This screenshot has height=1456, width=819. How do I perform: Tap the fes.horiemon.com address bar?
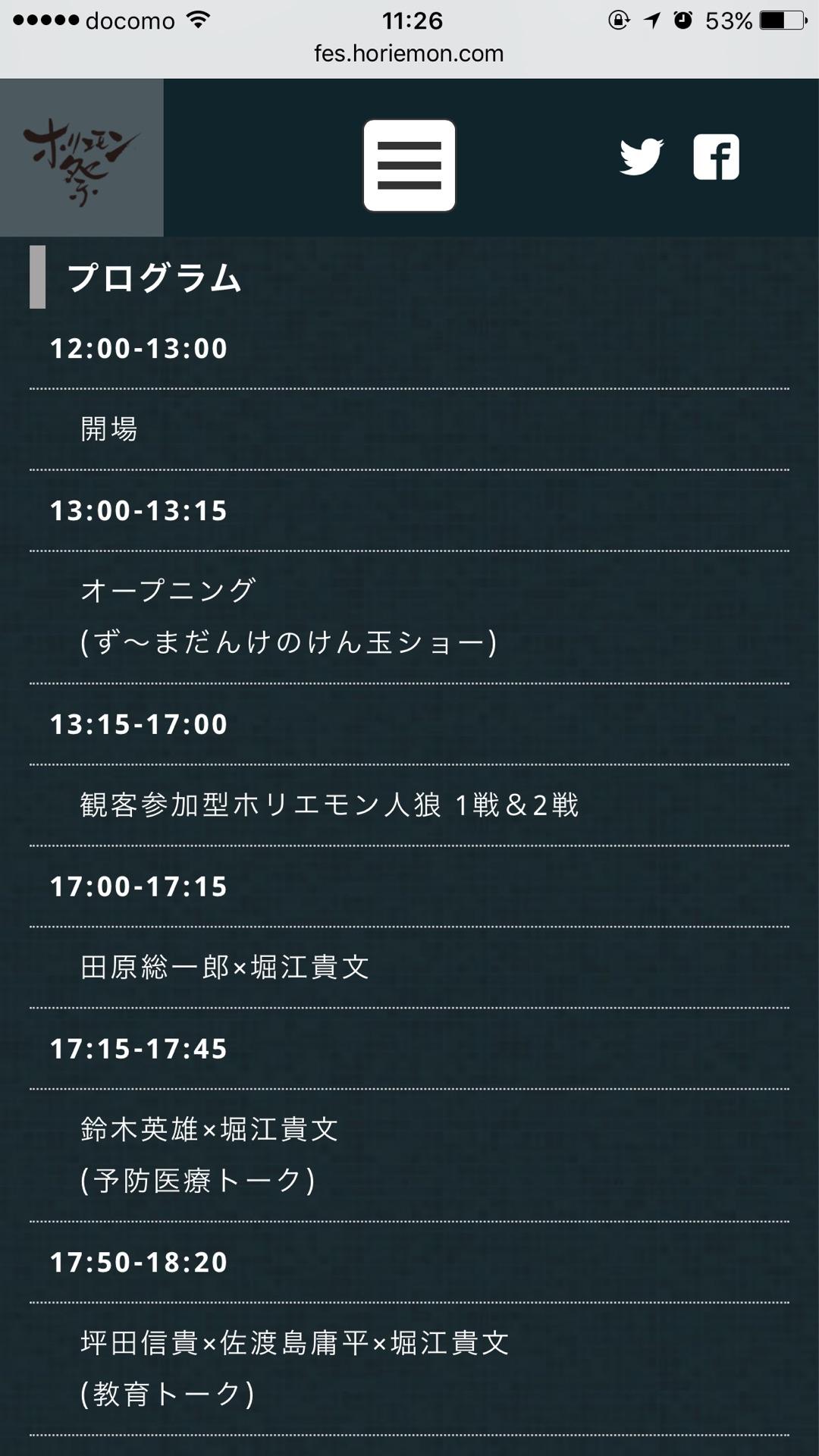pyautogui.click(x=409, y=54)
